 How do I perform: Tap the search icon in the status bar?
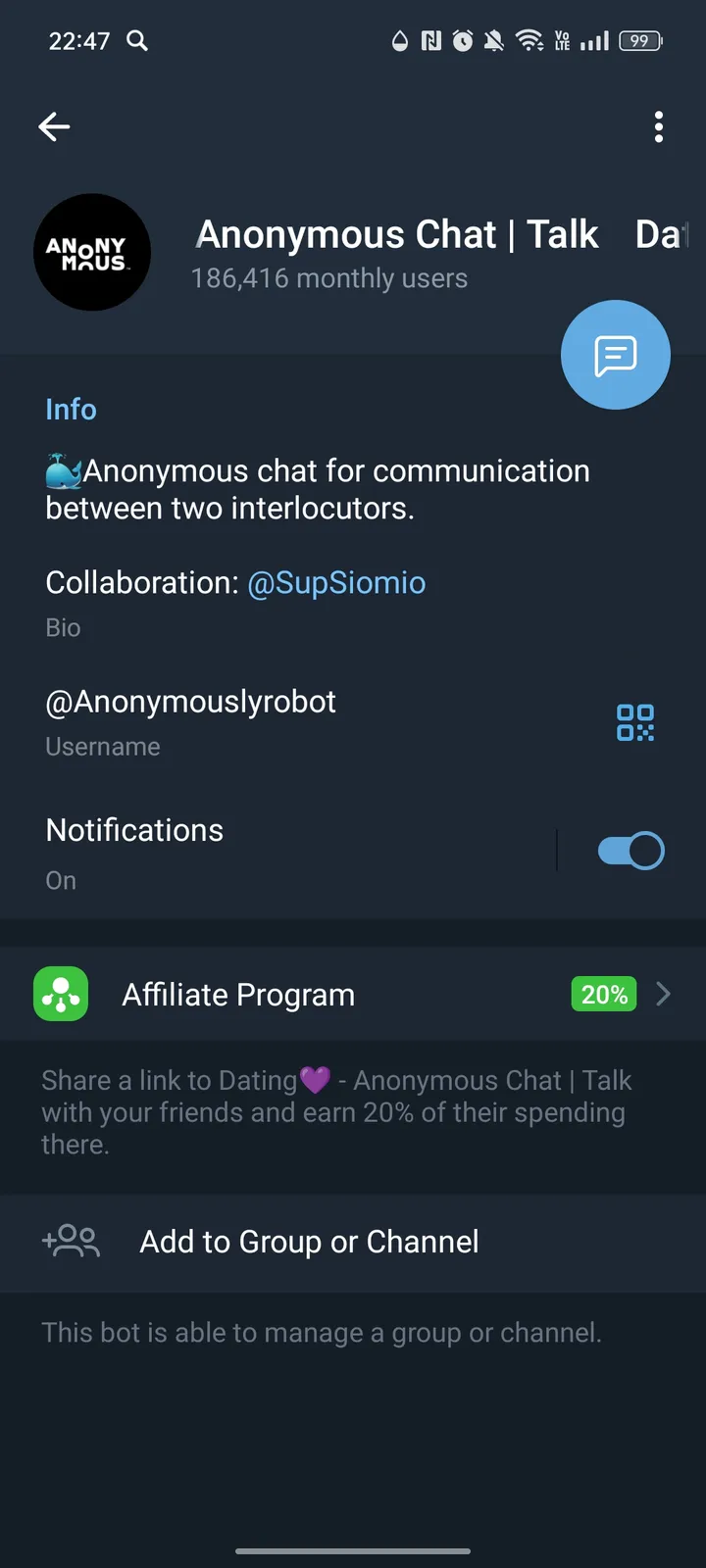point(136,41)
